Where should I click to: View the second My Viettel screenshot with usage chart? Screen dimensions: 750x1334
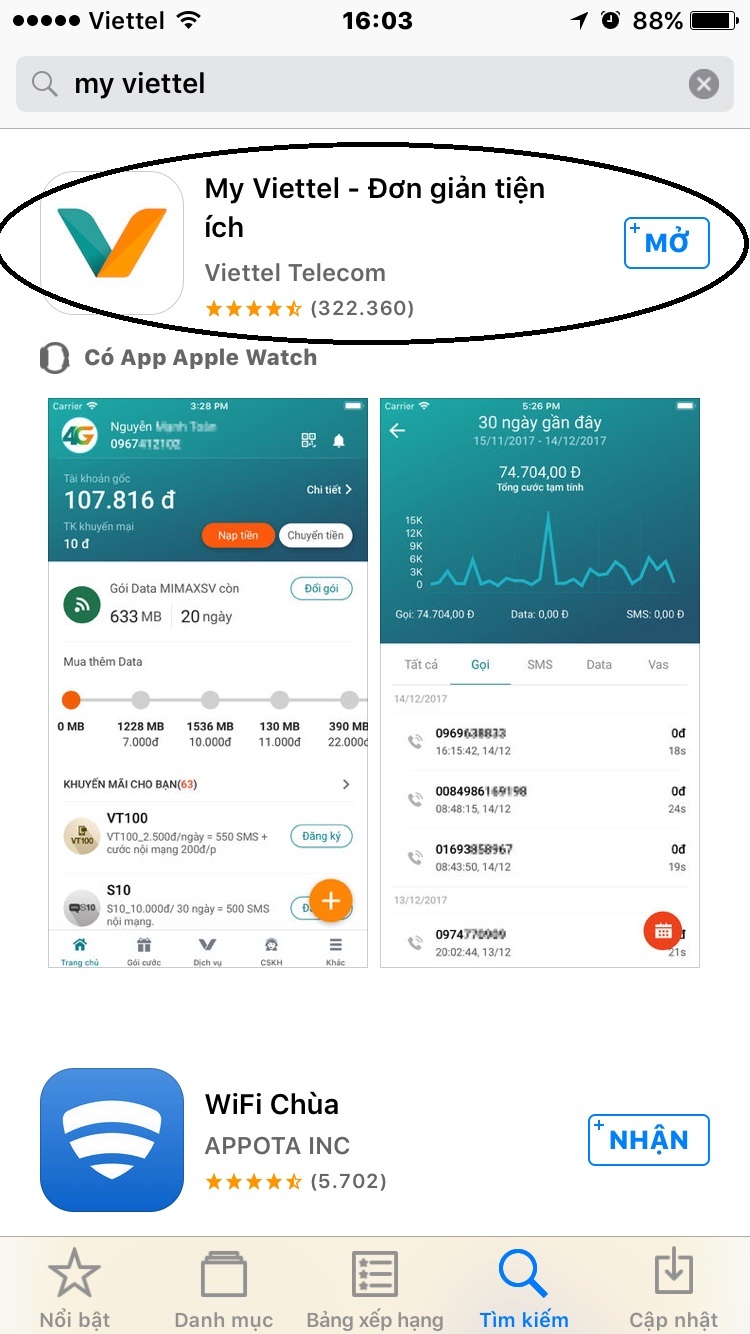[x=540, y=683]
